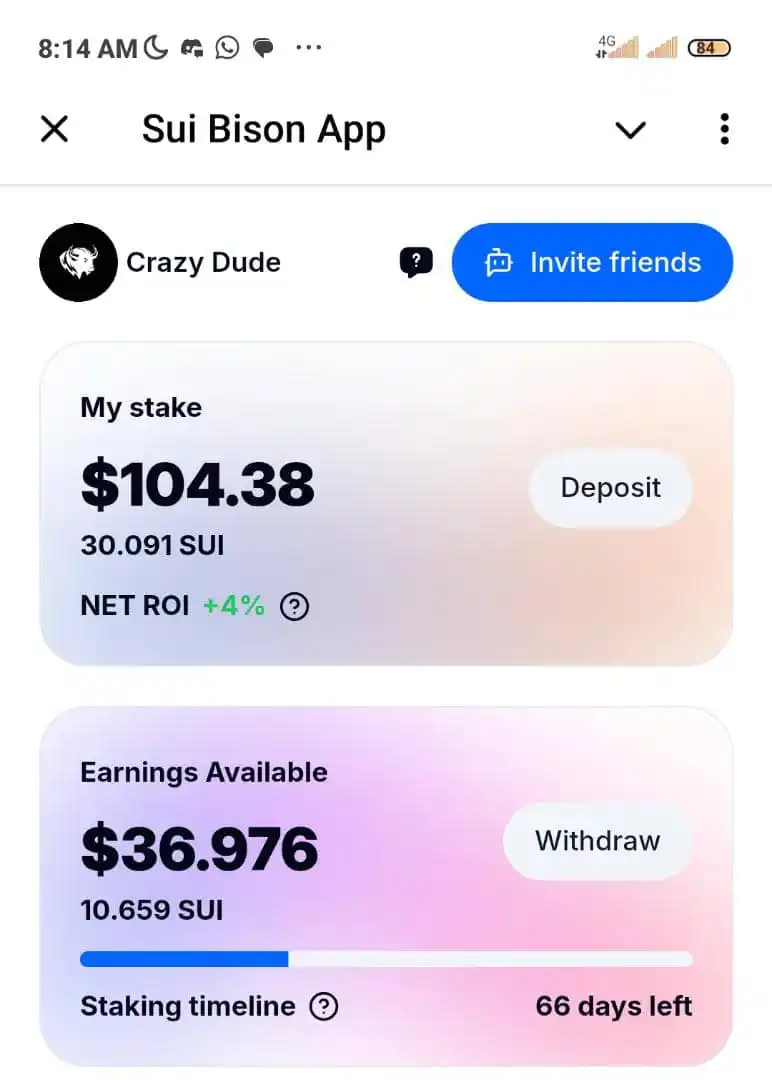Select the Sui Bison App title
Screen dimensions: 772x1080
coord(263,128)
